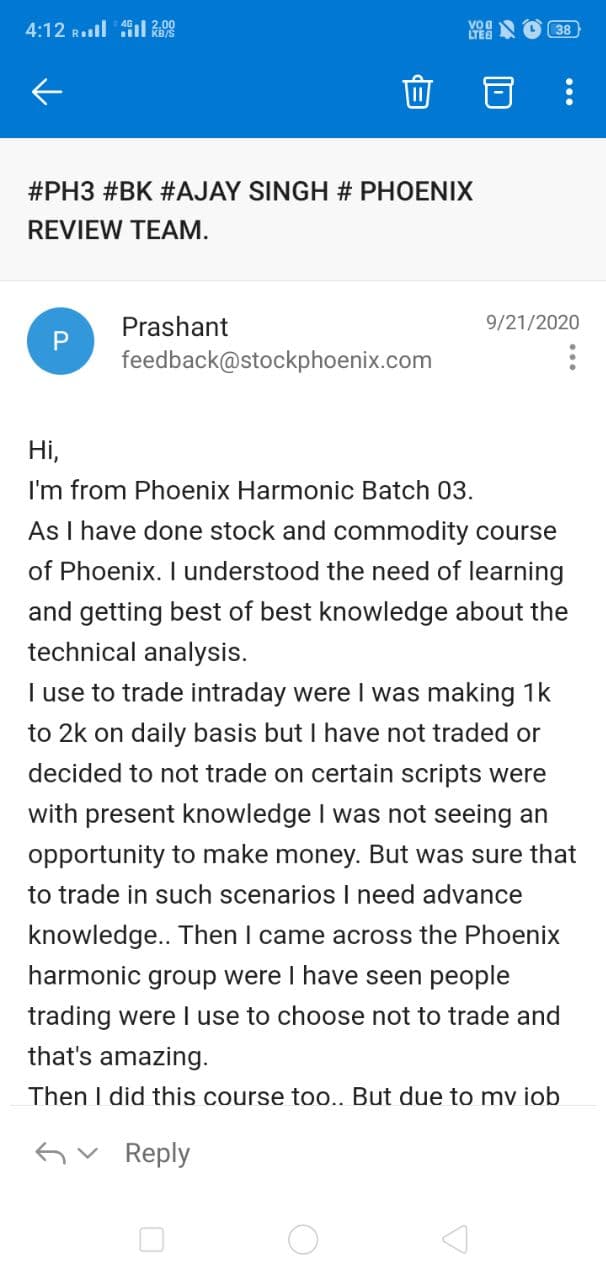Open message options below the date
This screenshot has height=1280, width=606.
(x=572, y=357)
